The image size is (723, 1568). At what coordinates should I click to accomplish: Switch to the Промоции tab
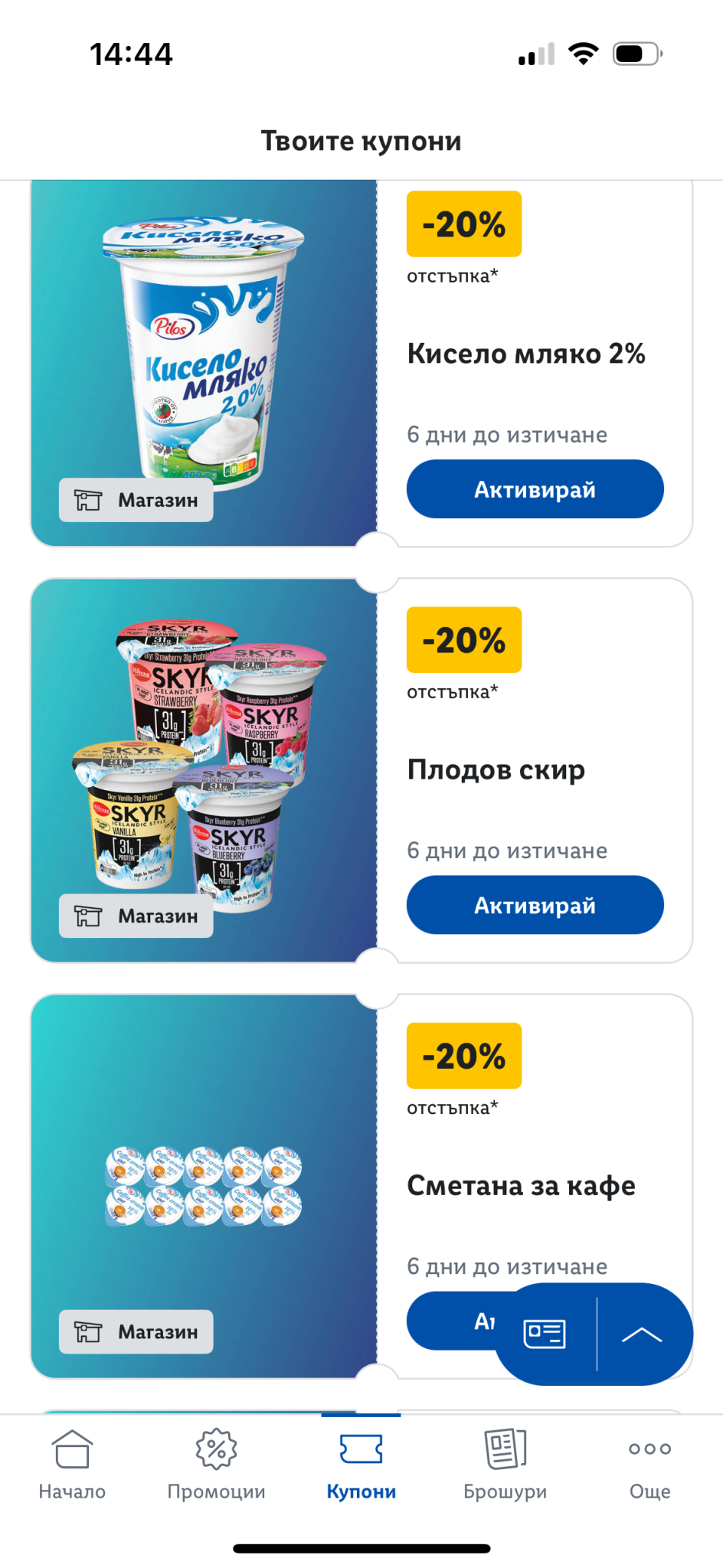tap(217, 1463)
